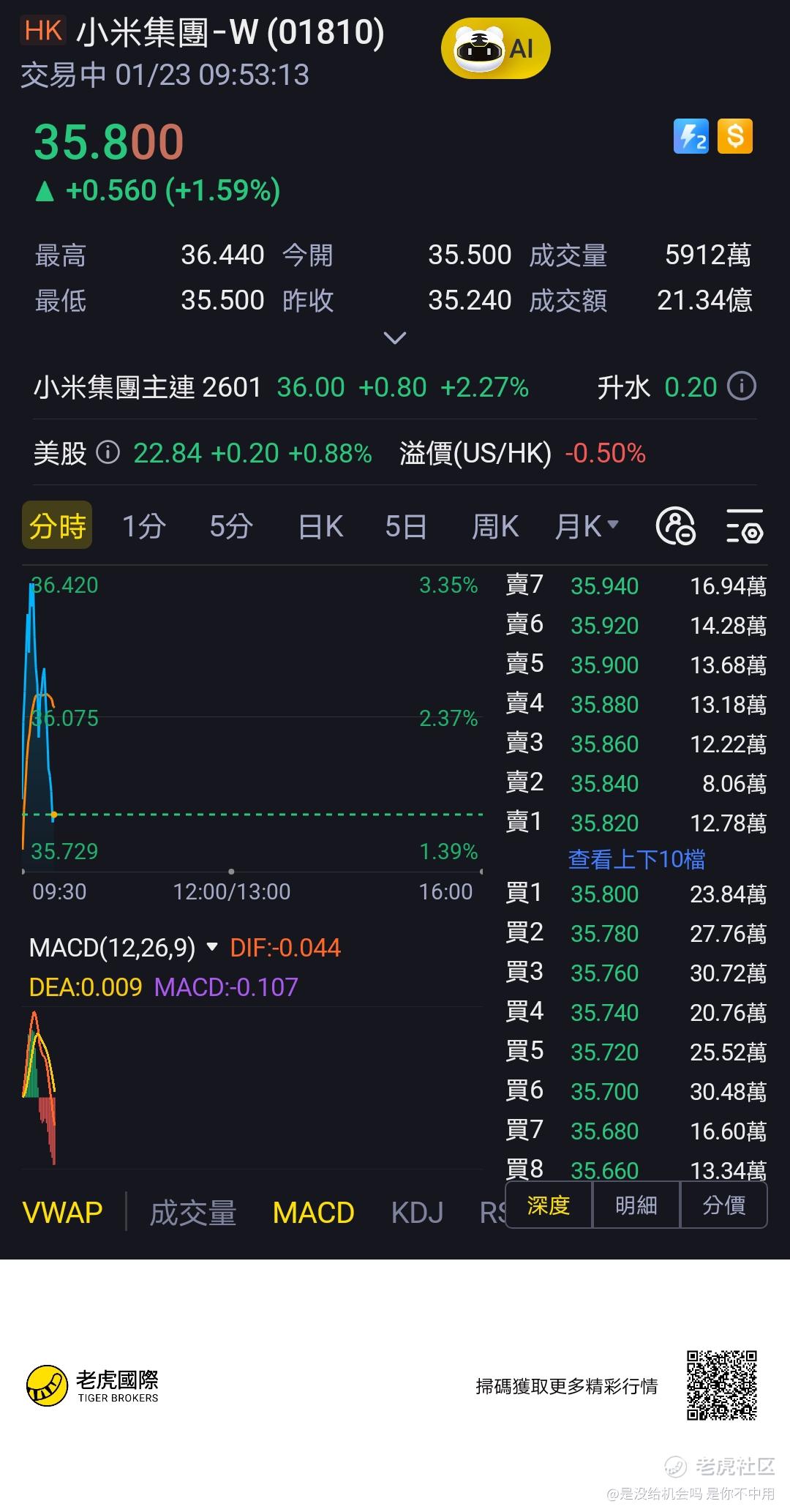Switch indicator to KDJ

click(x=417, y=1213)
